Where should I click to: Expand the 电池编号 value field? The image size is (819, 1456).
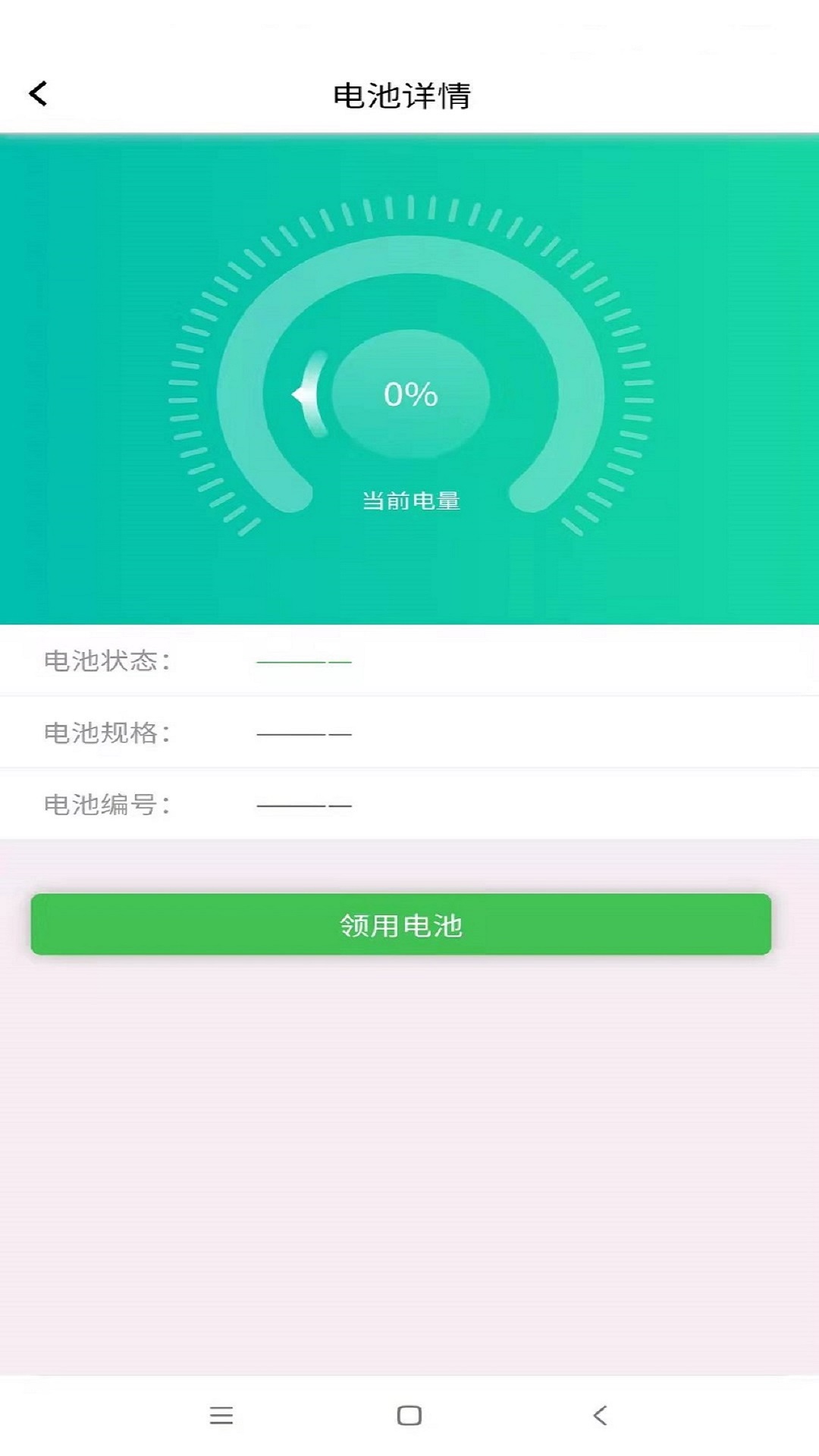coord(303,803)
